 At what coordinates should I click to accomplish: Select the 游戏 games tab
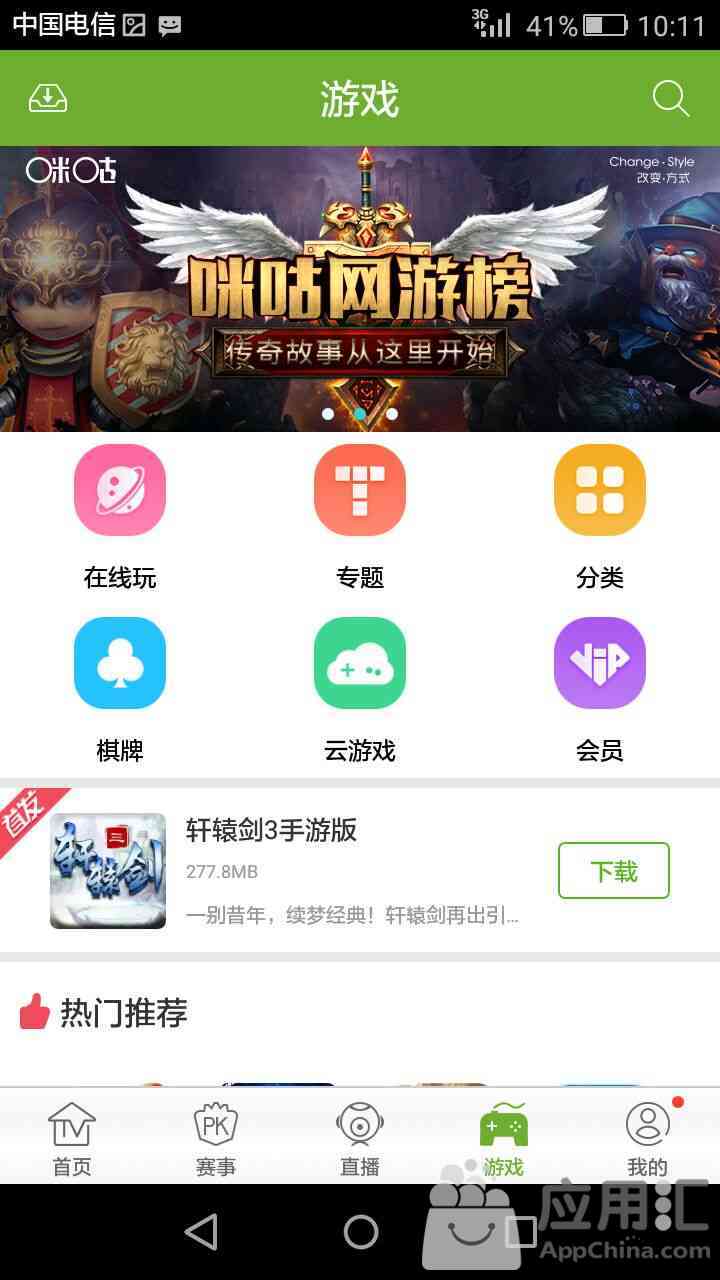(x=503, y=1138)
